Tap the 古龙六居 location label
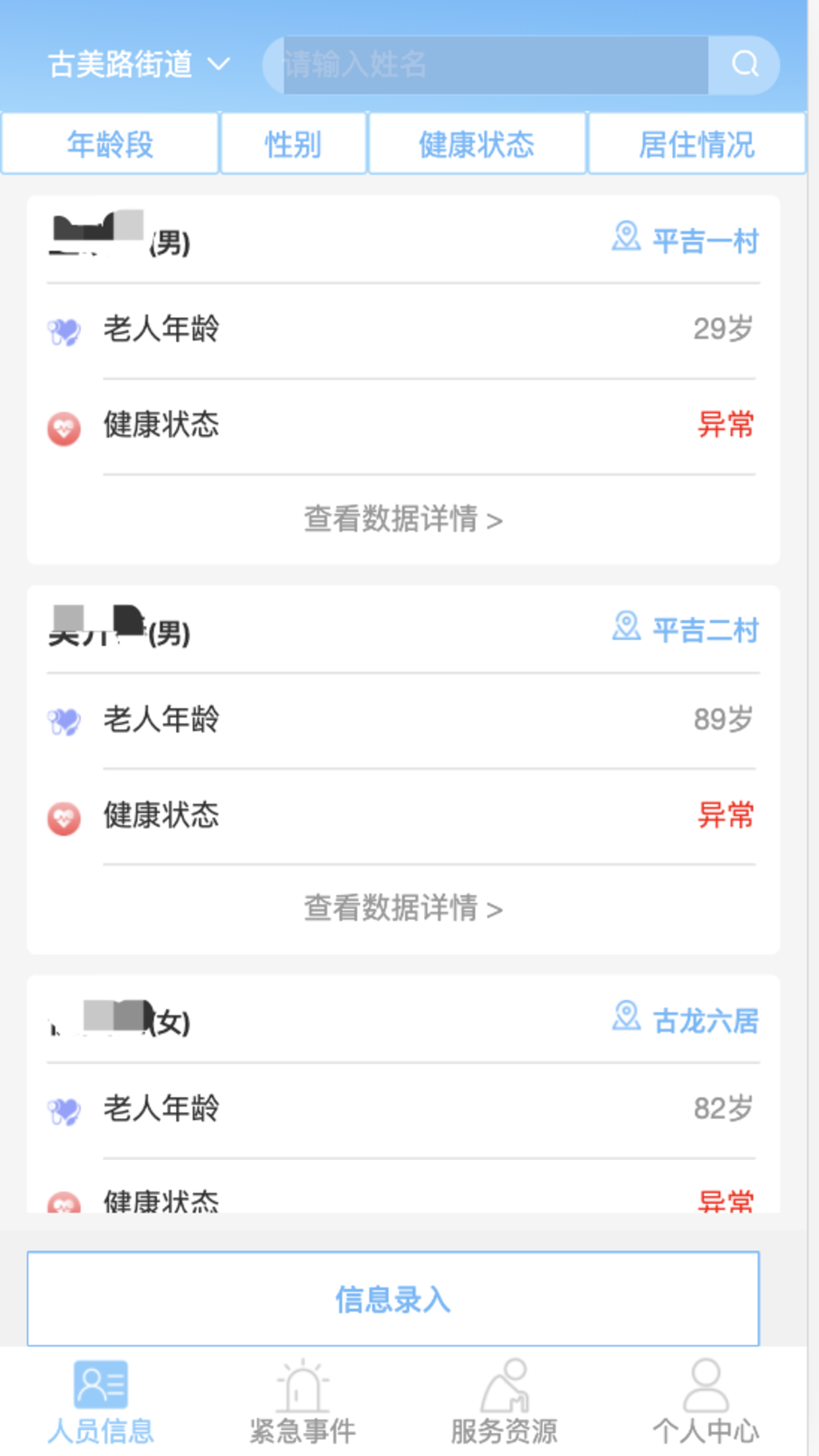Viewport: 819px width, 1456px height. [x=686, y=1019]
